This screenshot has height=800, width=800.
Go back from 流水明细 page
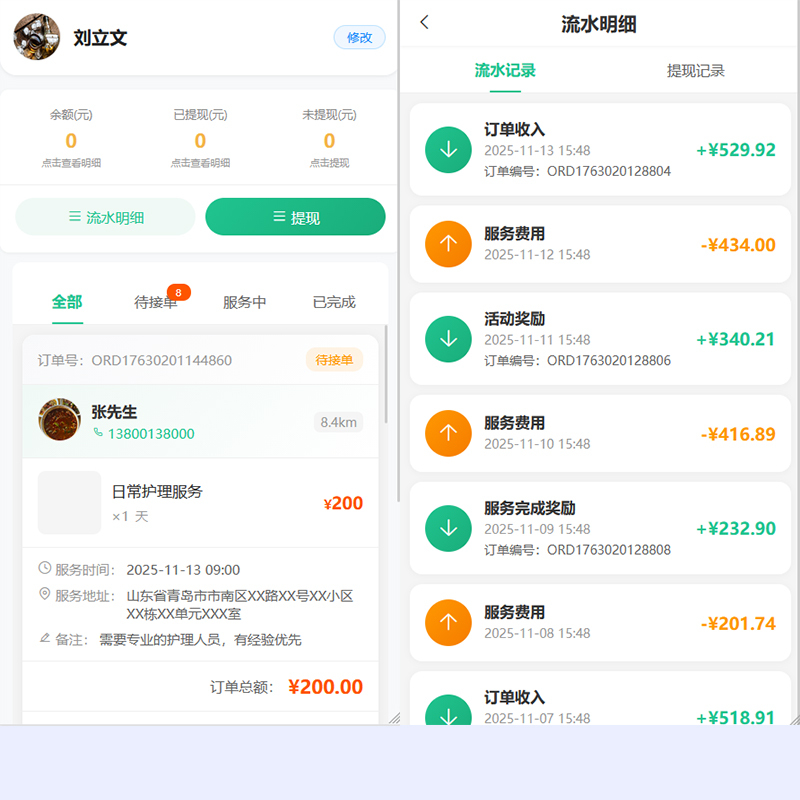pos(424,23)
